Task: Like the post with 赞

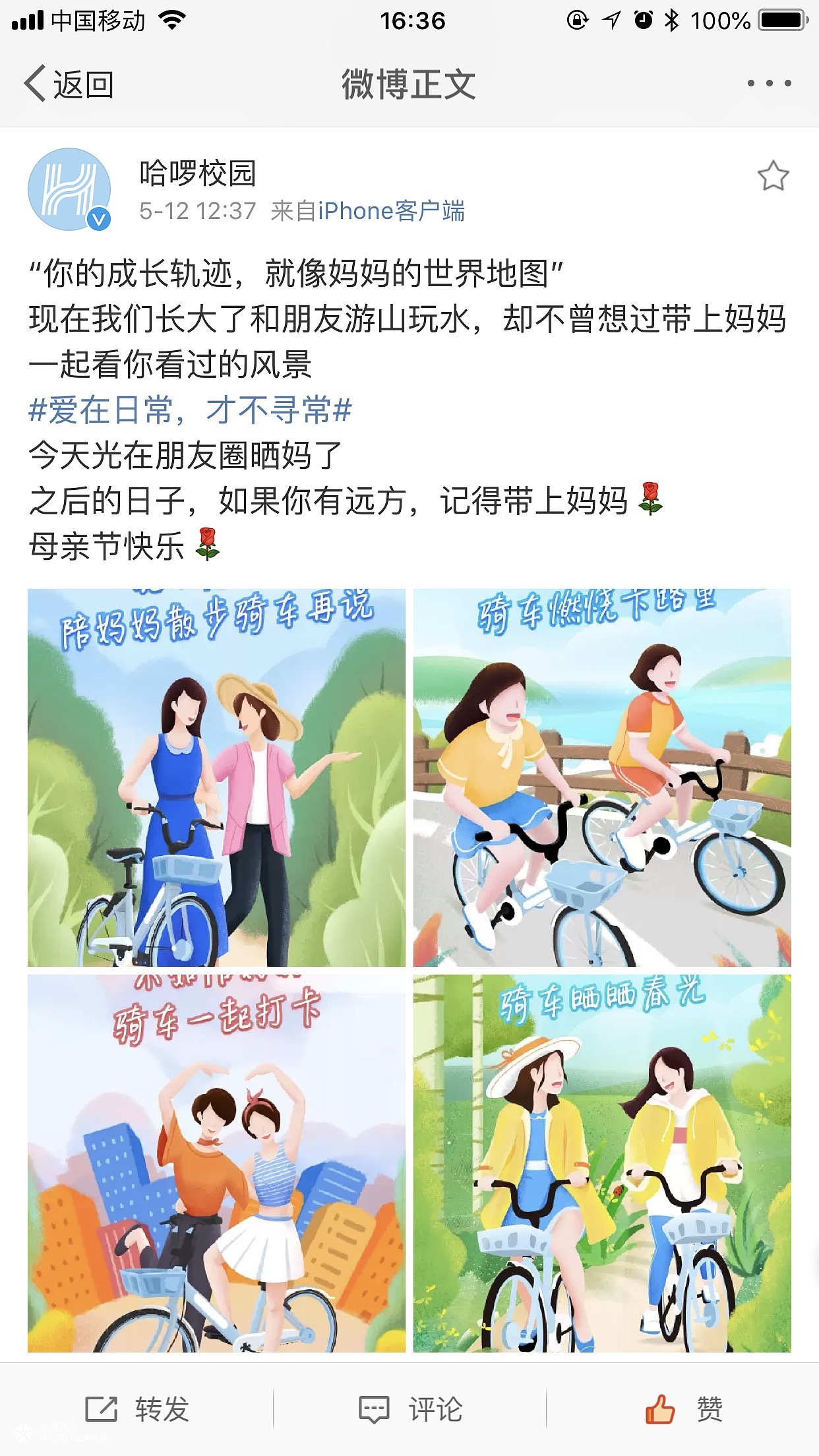Action: 684,1409
